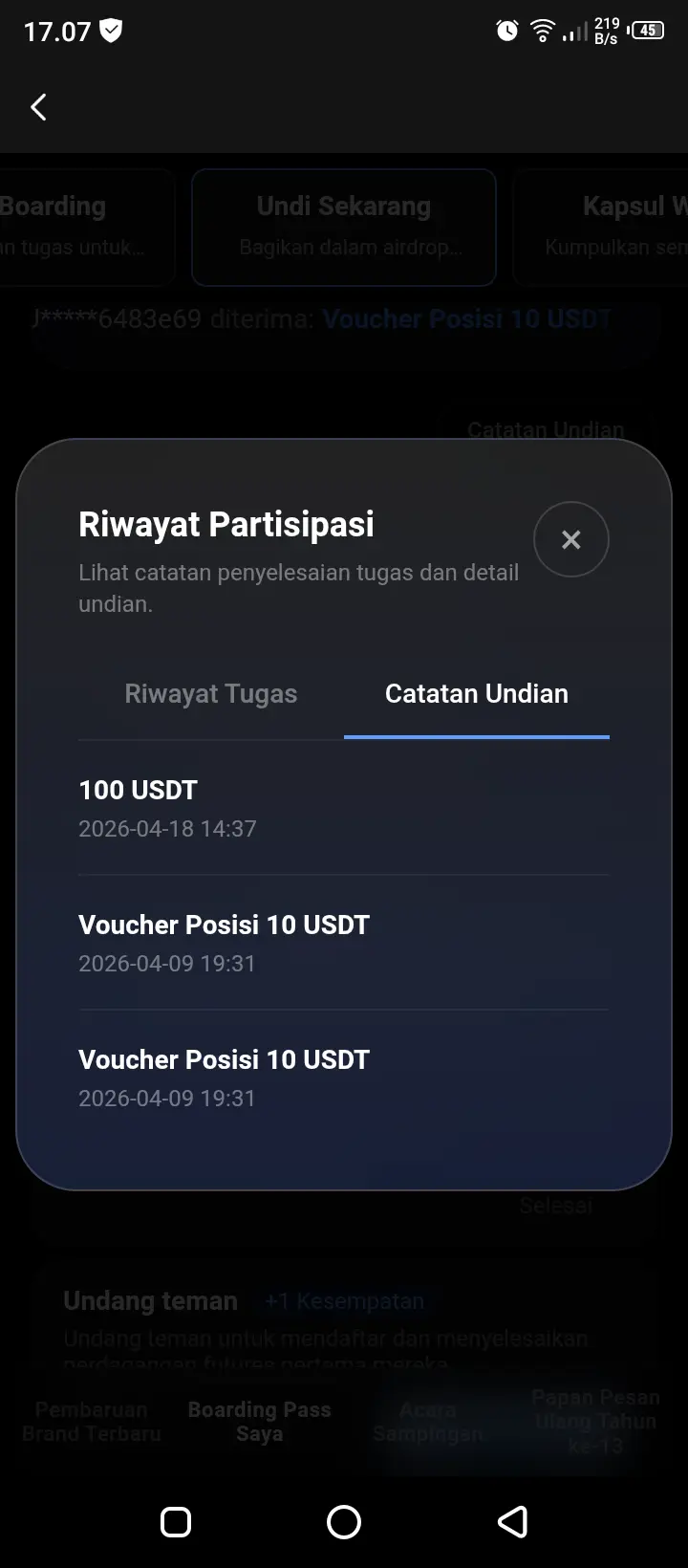Open the Undi Sekarang card
The image size is (688, 1568).
click(343, 227)
